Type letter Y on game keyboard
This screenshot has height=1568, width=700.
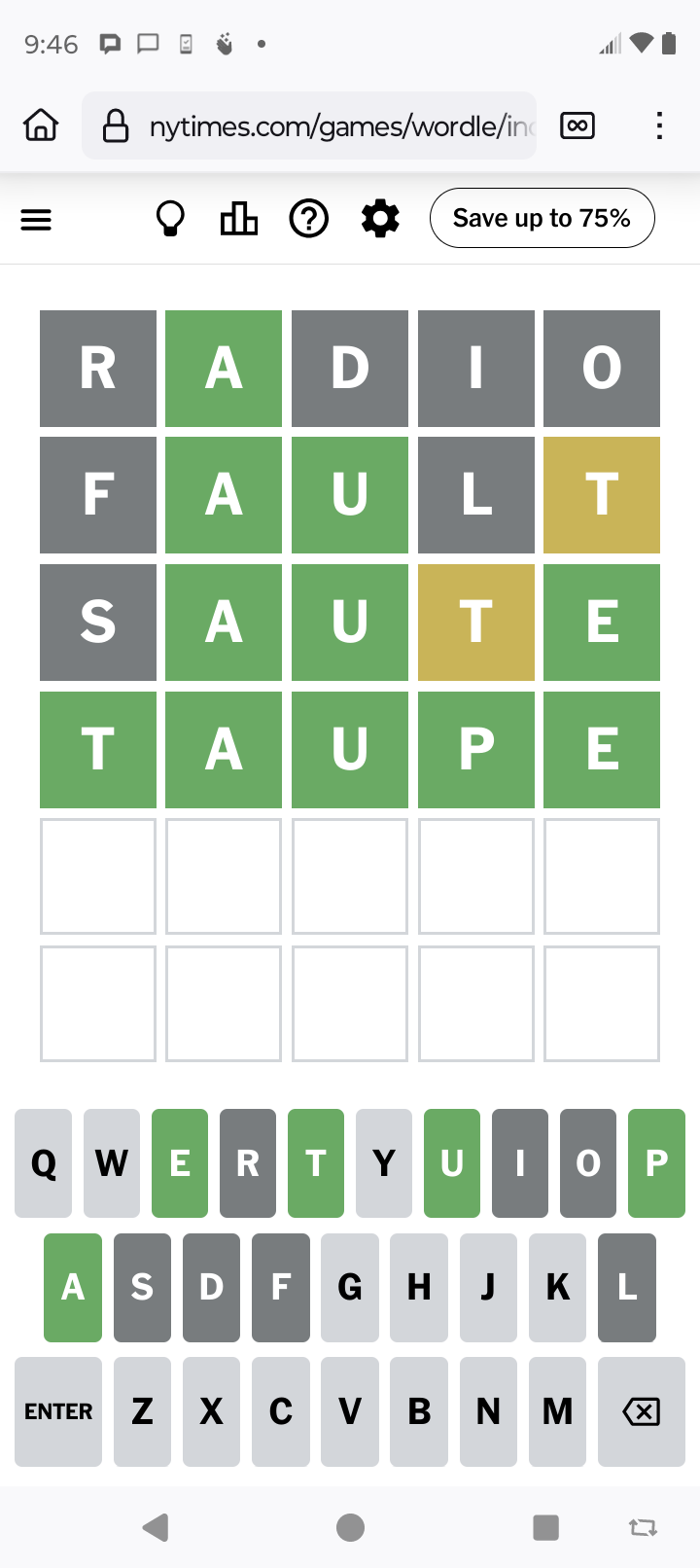[384, 1163]
